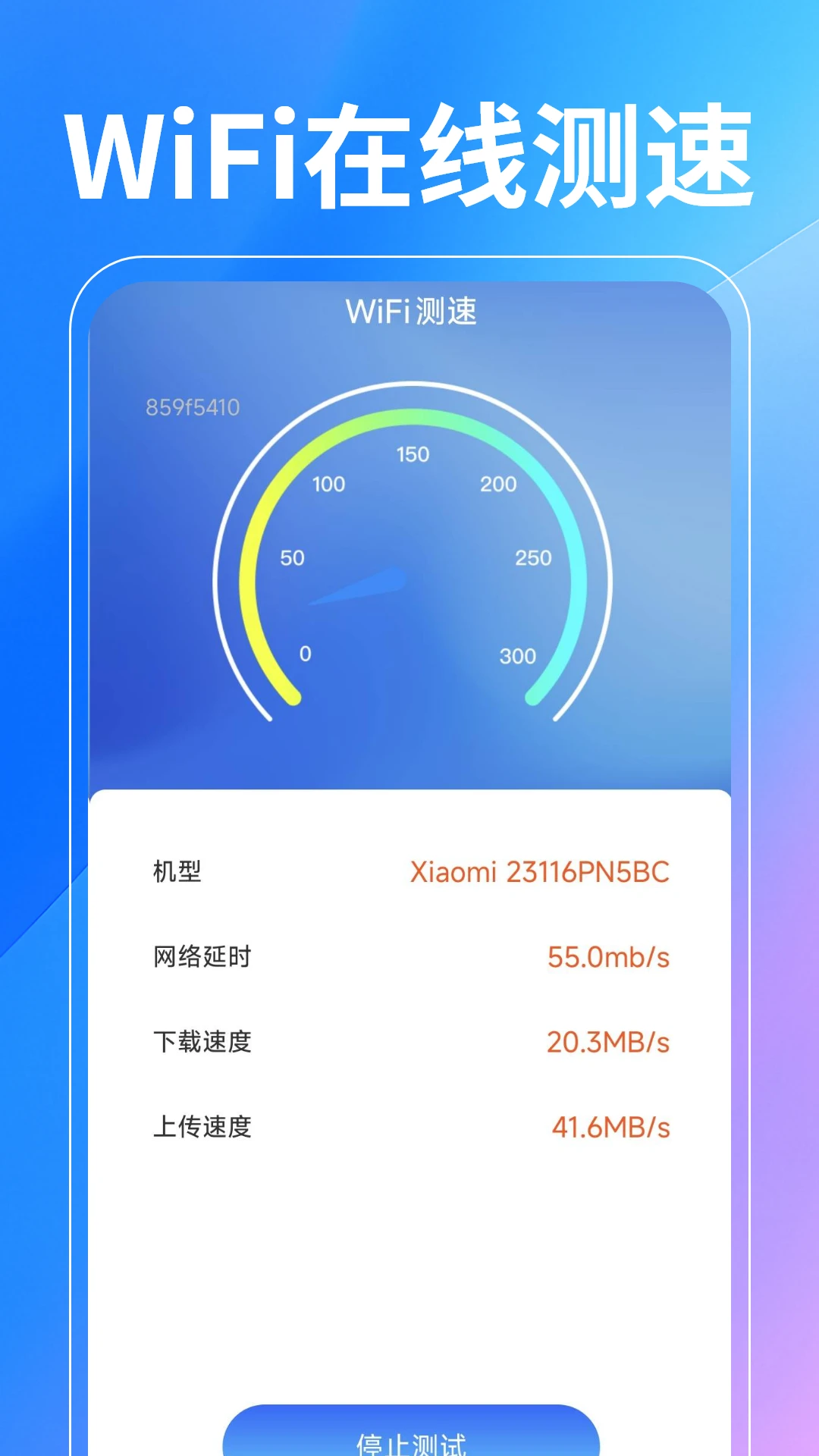Click the 20.3MB/s download speed value
This screenshot has height=1456, width=819.
point(610,1042)
